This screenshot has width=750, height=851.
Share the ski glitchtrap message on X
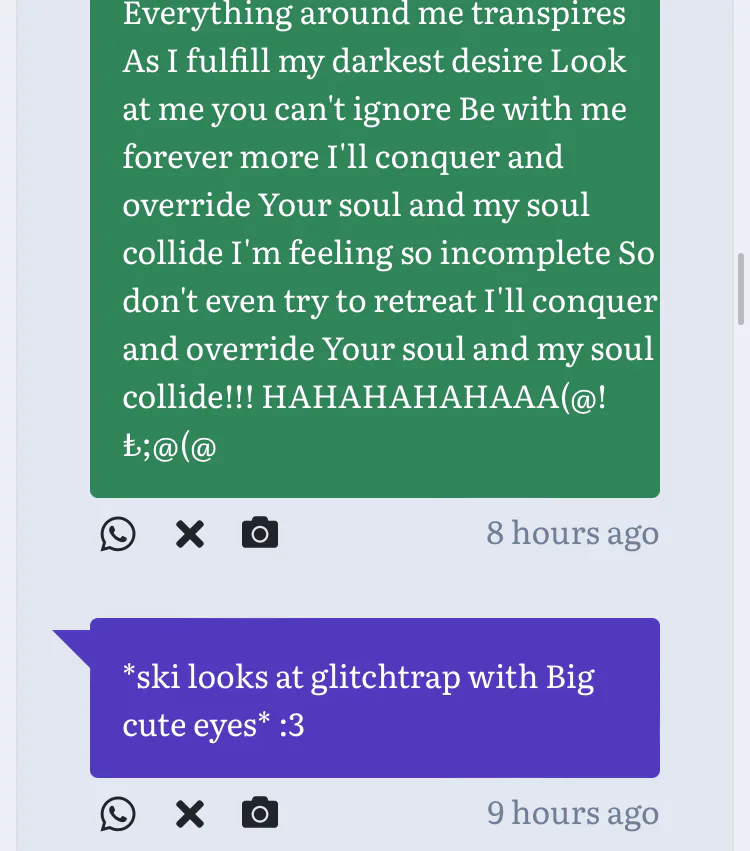tap(189, 814)
